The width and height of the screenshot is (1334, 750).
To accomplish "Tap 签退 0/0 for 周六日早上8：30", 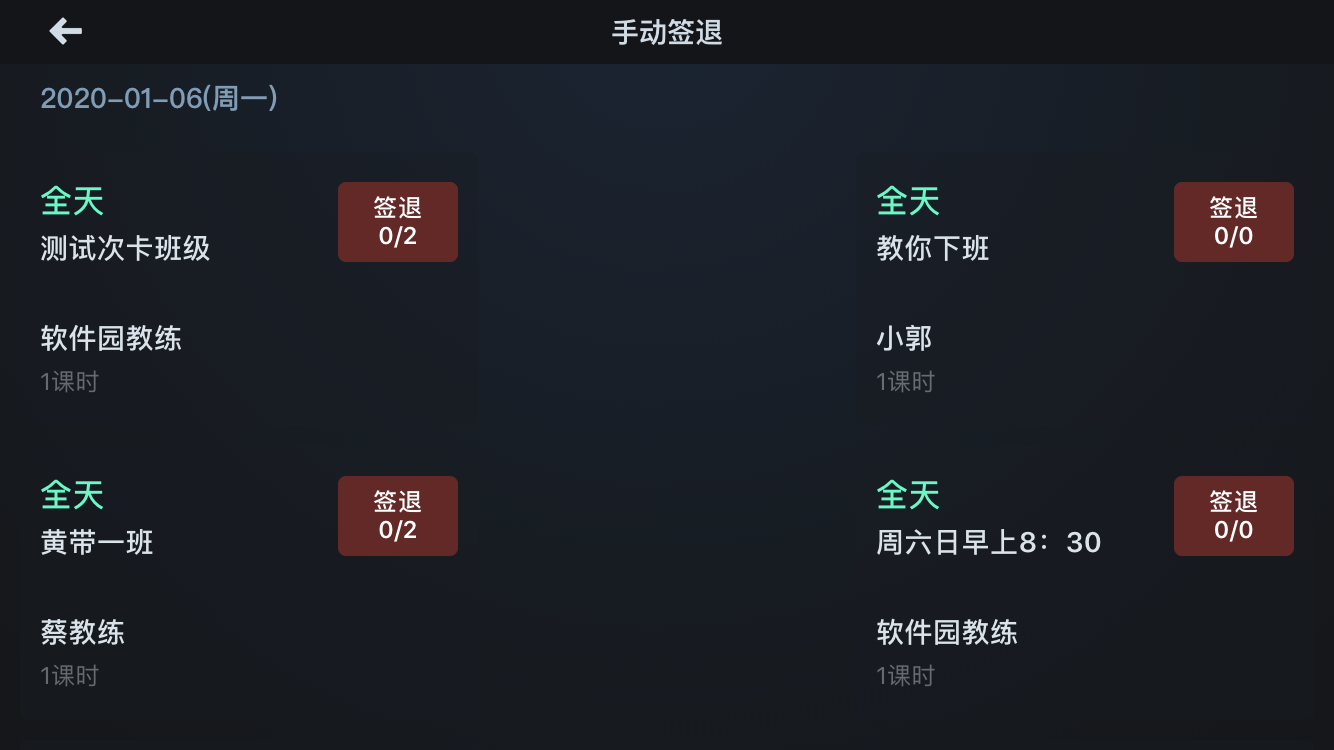I will tap(1233, 516).
